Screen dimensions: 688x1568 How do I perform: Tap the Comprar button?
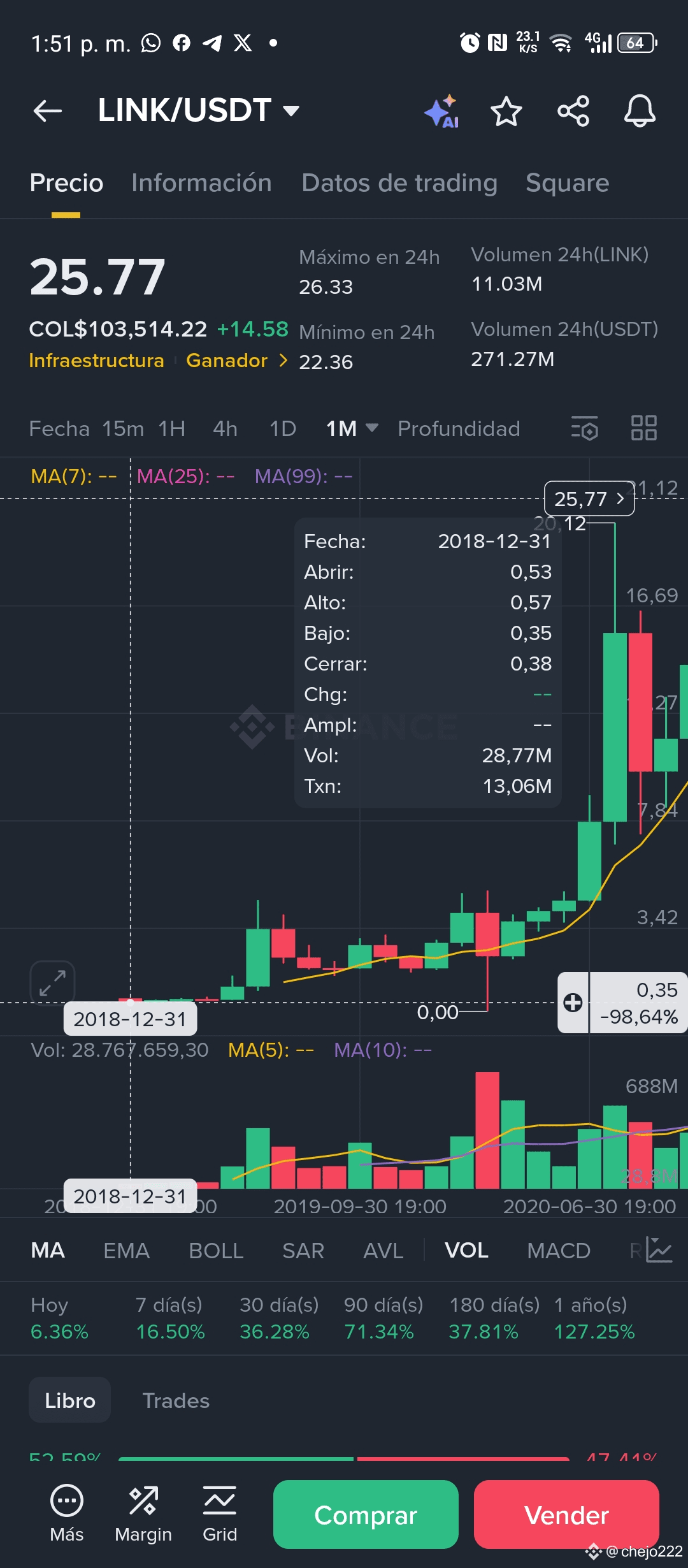366,1514
